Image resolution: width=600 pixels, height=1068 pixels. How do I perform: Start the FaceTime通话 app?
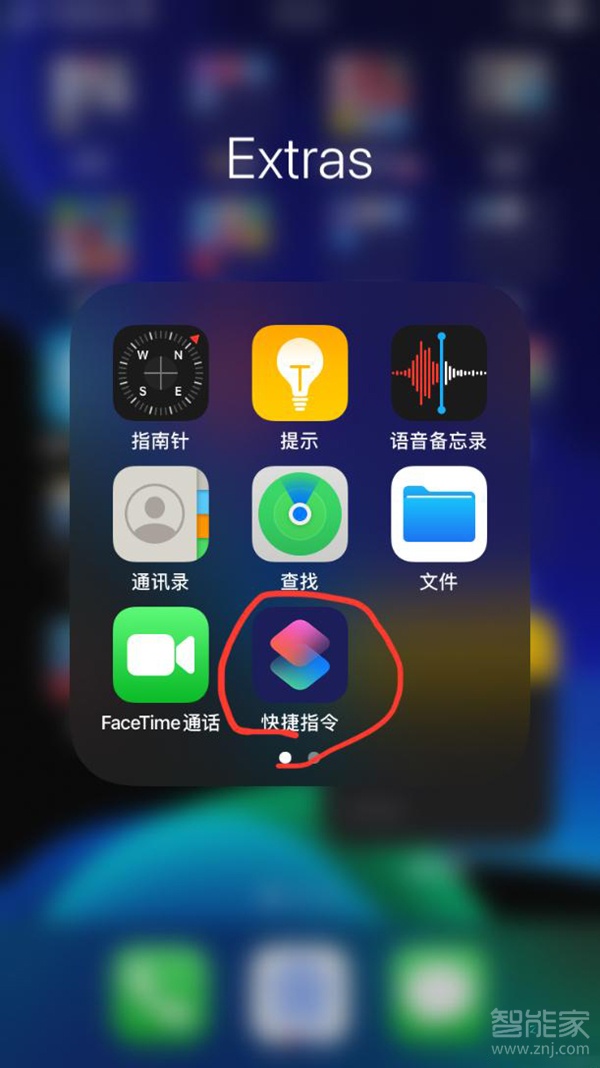(x=160, y=655)
